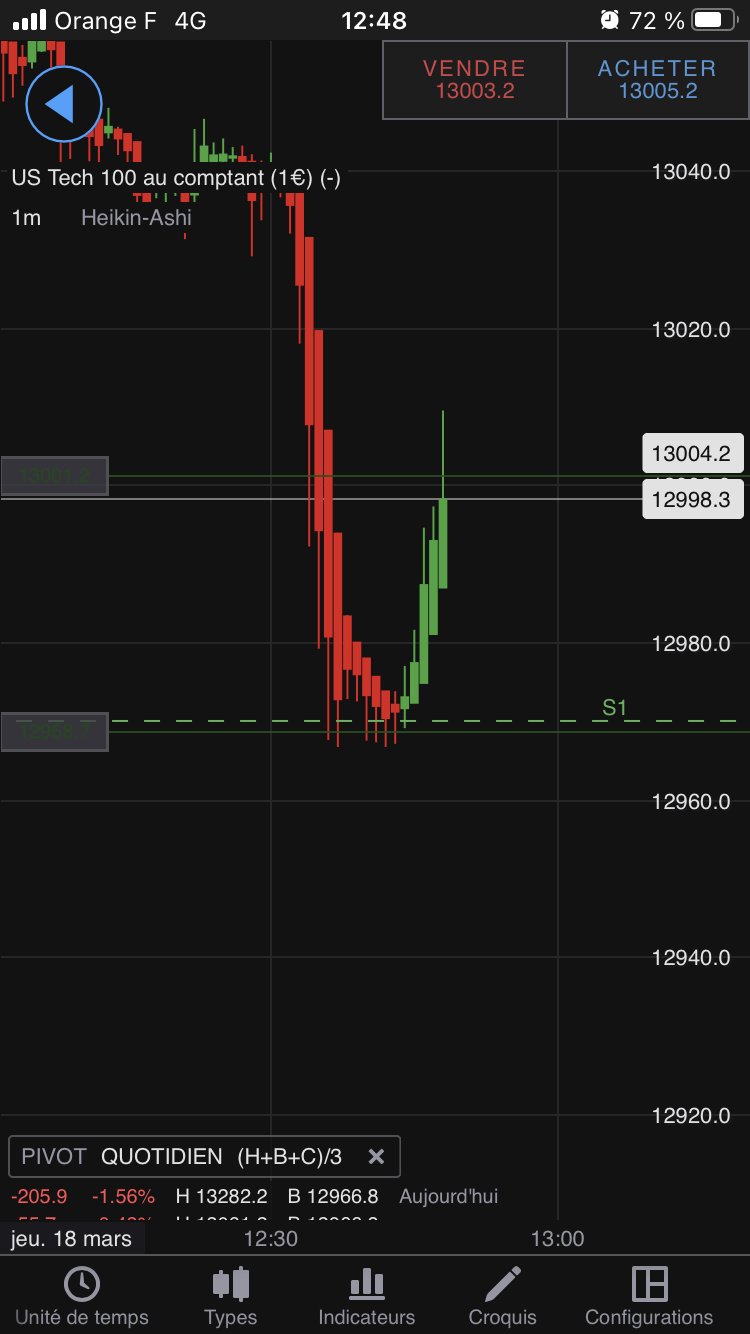
Task: Select the Croquis drawing tool
Action: pos(502,1296)
